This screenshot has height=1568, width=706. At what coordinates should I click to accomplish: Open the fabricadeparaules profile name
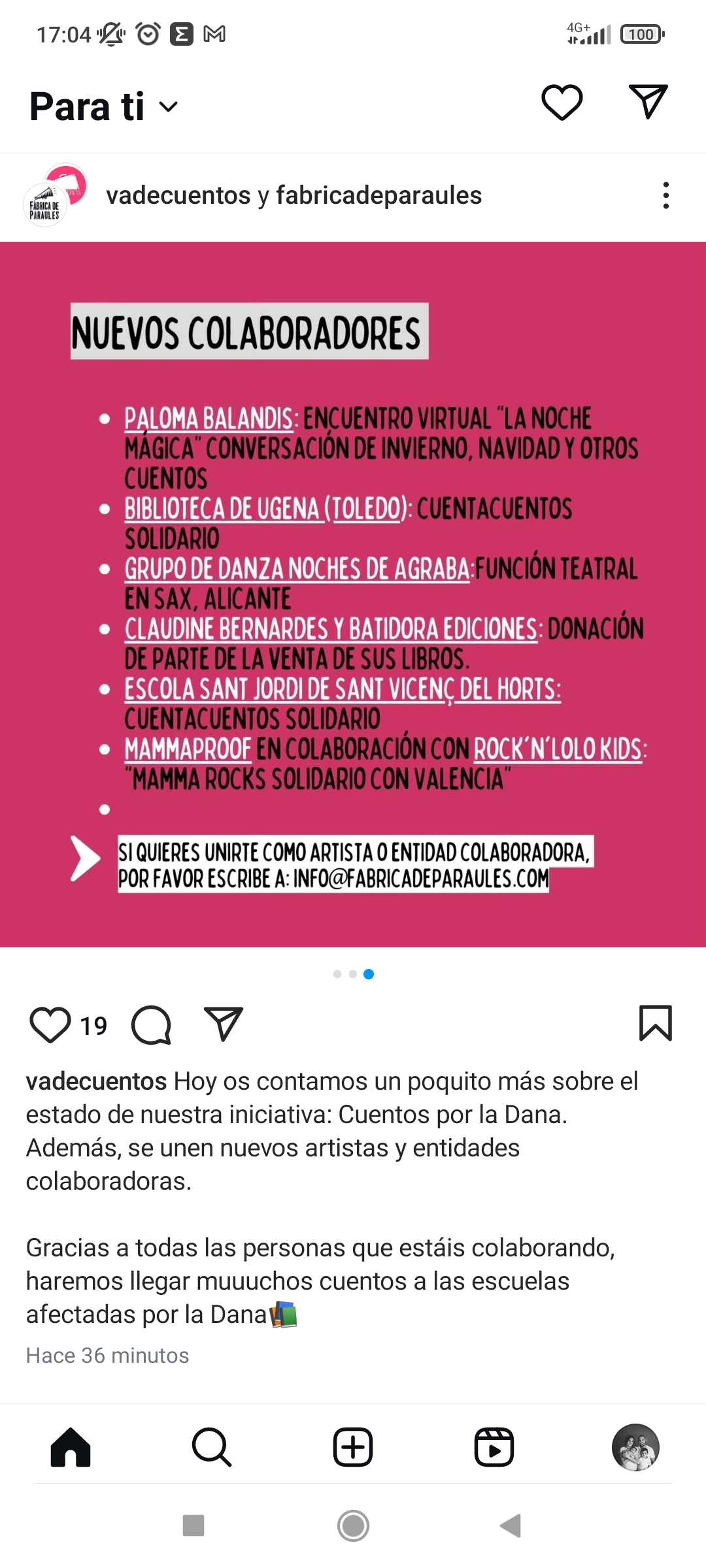click(x=378, y=195)
